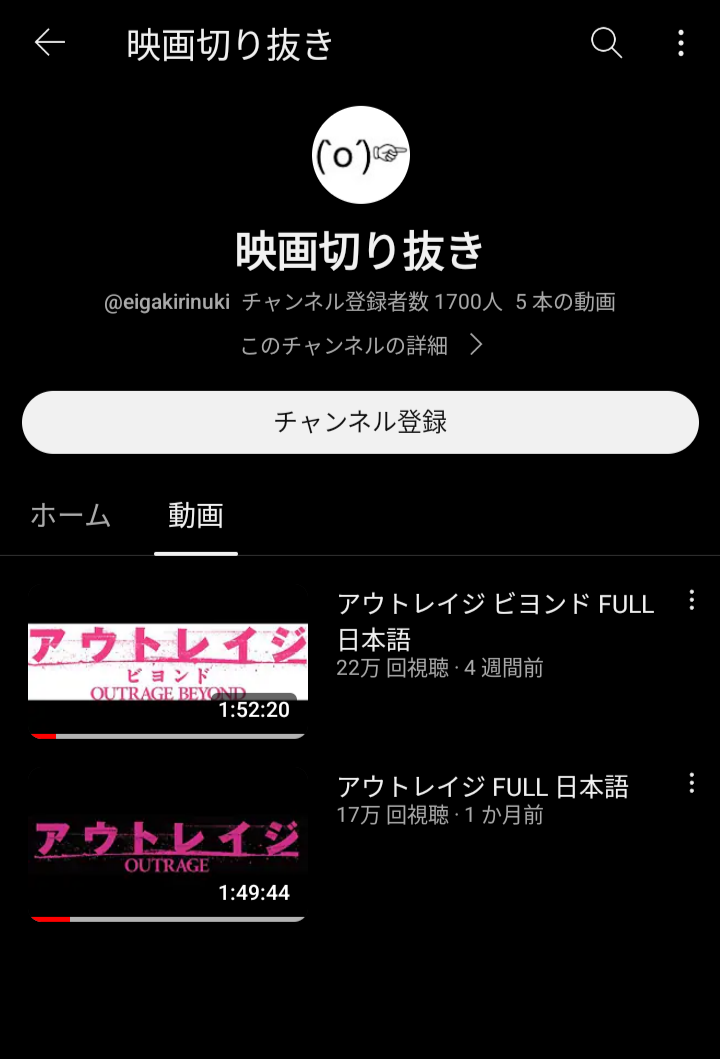This screenshot has width=720, height=1059.
Task: Play アウトレイジ ビヨンド FULL 日本語 video
Action: tap(168, 662)
